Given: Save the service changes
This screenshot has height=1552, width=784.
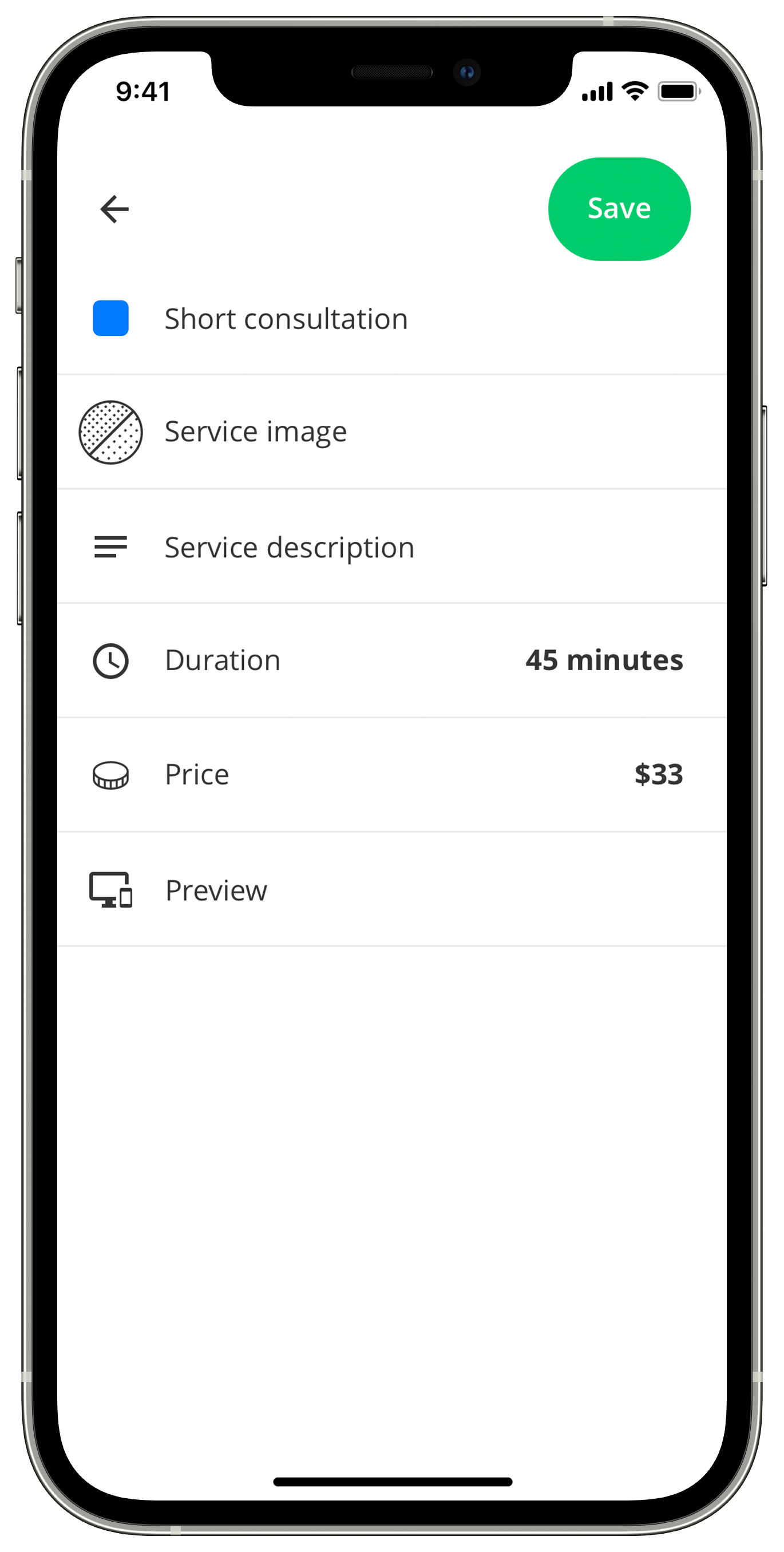Looking at the screenshot, I should tap(618, 209).
